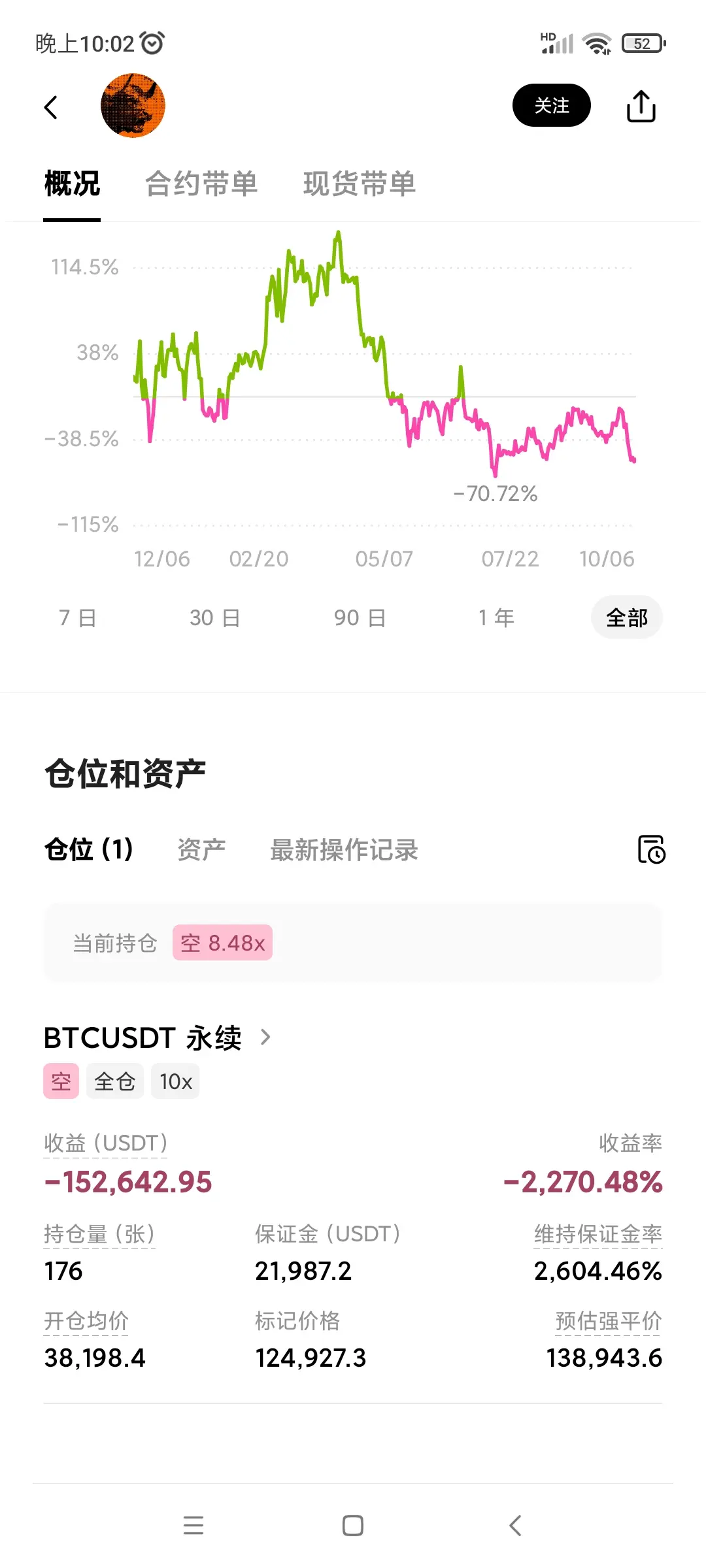
Task: Follow this trader with 关注
Action: coord(551,105)
